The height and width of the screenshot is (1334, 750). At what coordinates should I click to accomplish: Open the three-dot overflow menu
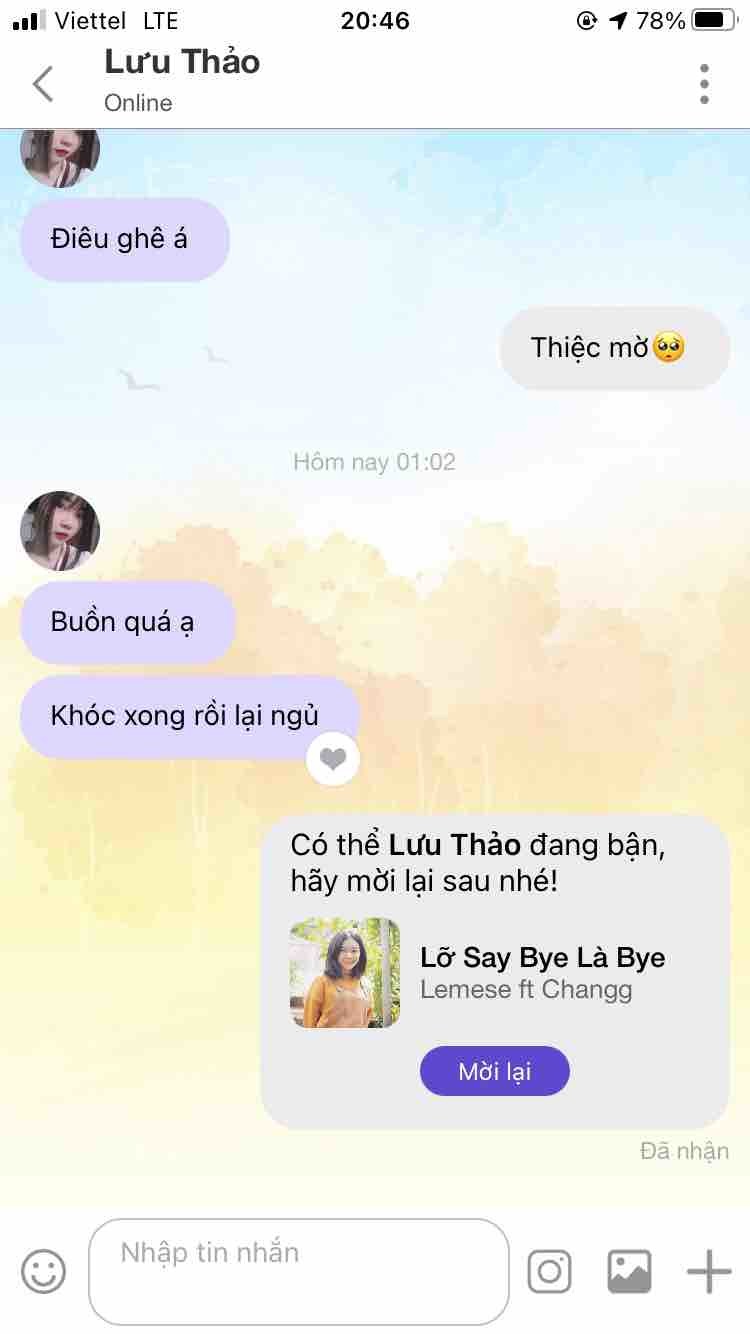[704, 84]
